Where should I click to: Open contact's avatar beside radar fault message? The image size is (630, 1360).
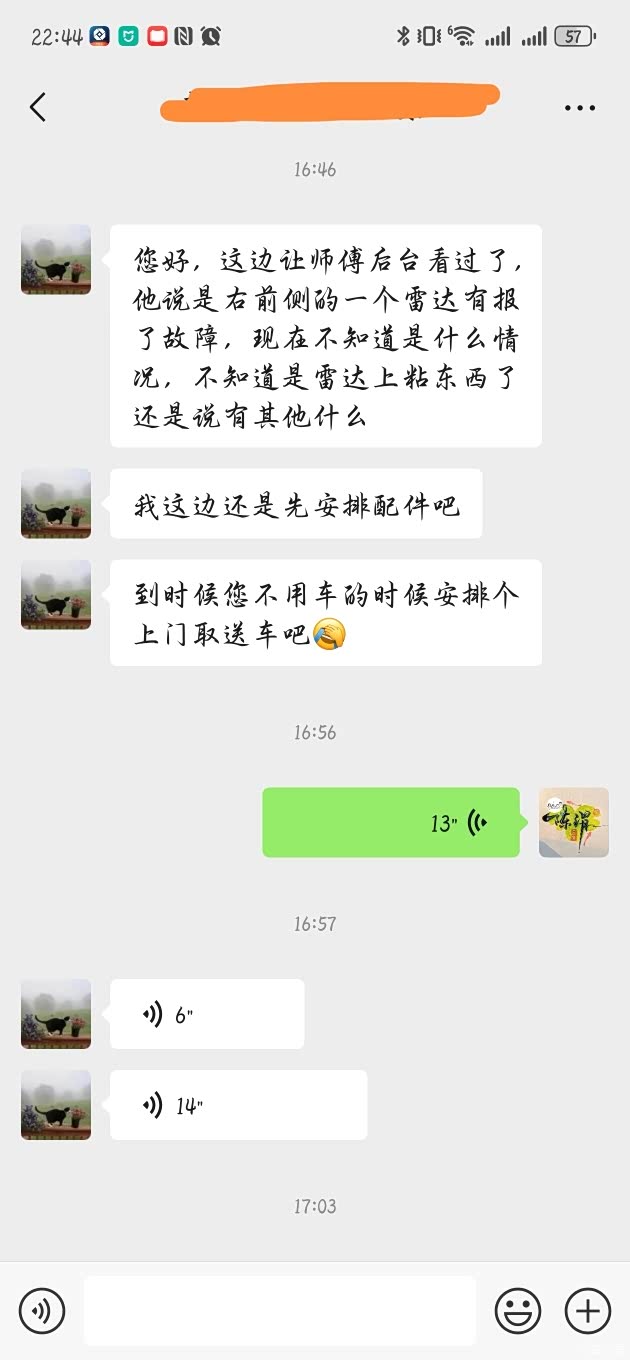[56, 260]
